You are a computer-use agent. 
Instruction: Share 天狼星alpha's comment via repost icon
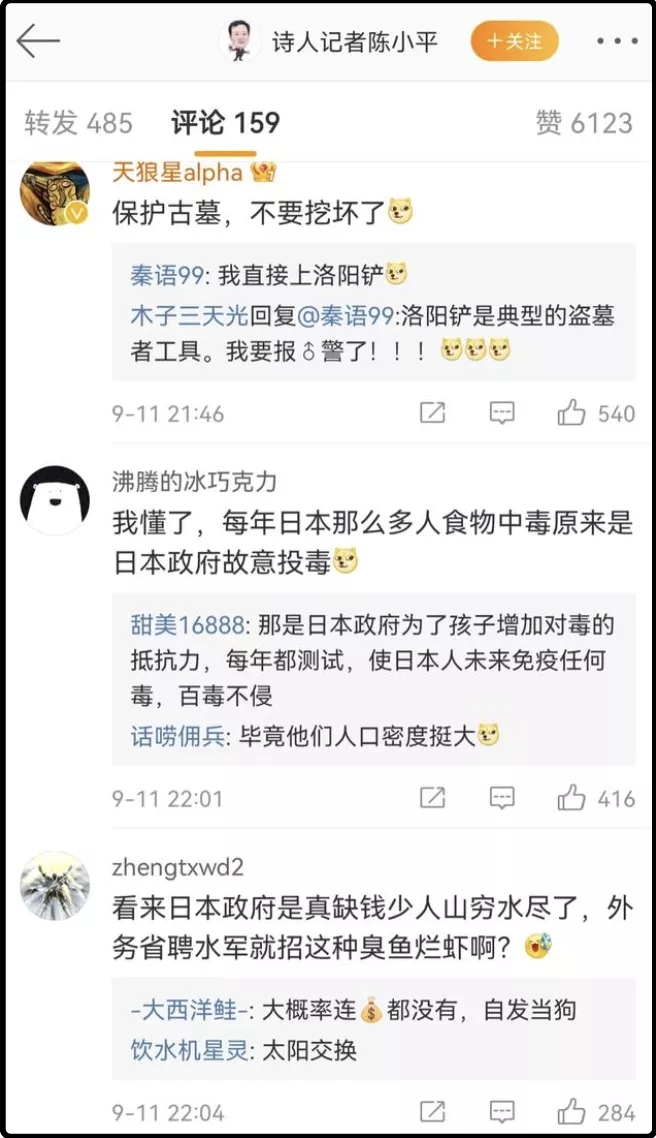click(x=432, y=413)
